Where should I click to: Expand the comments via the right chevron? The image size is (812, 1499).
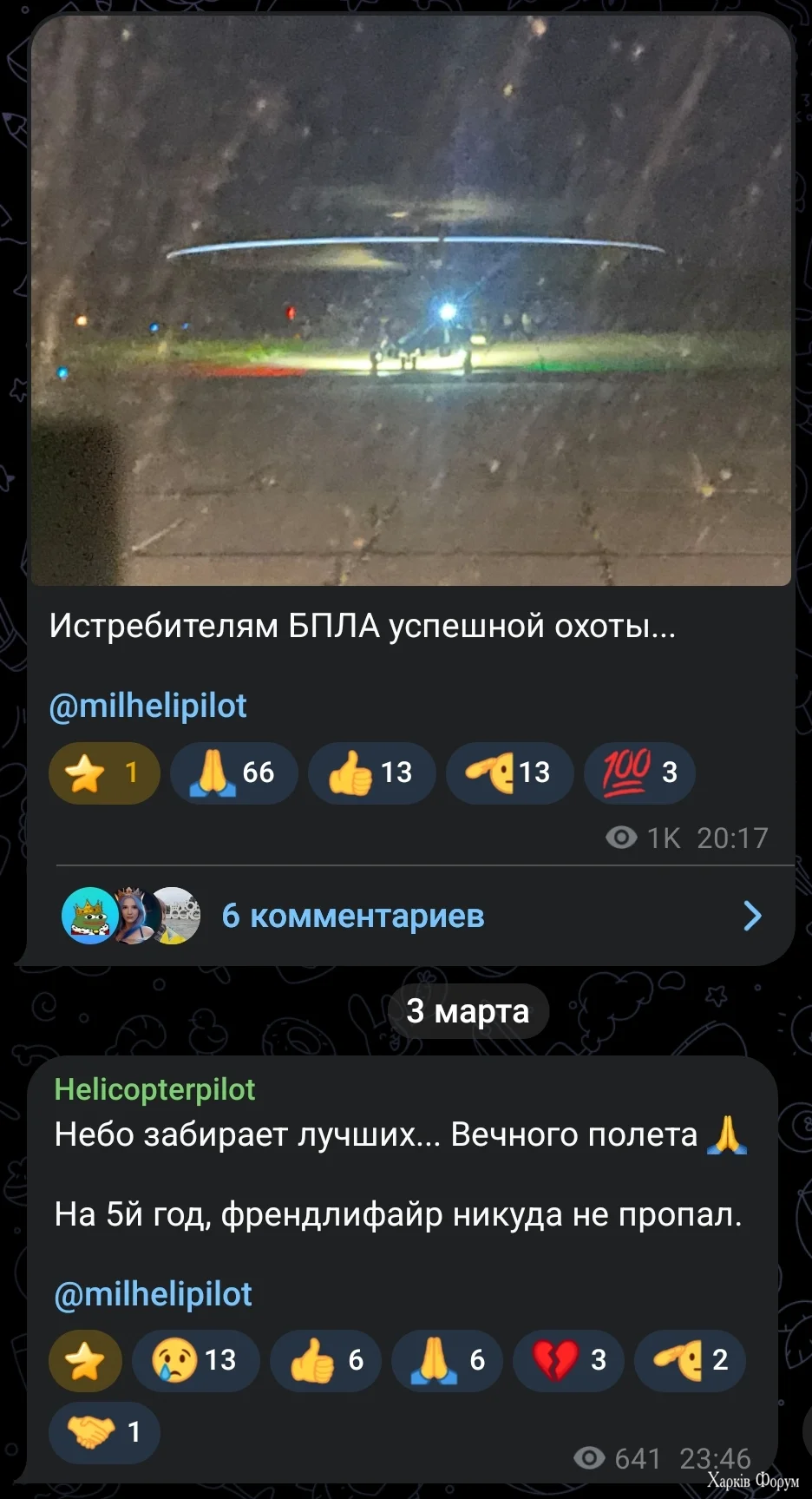coord(751,915)
